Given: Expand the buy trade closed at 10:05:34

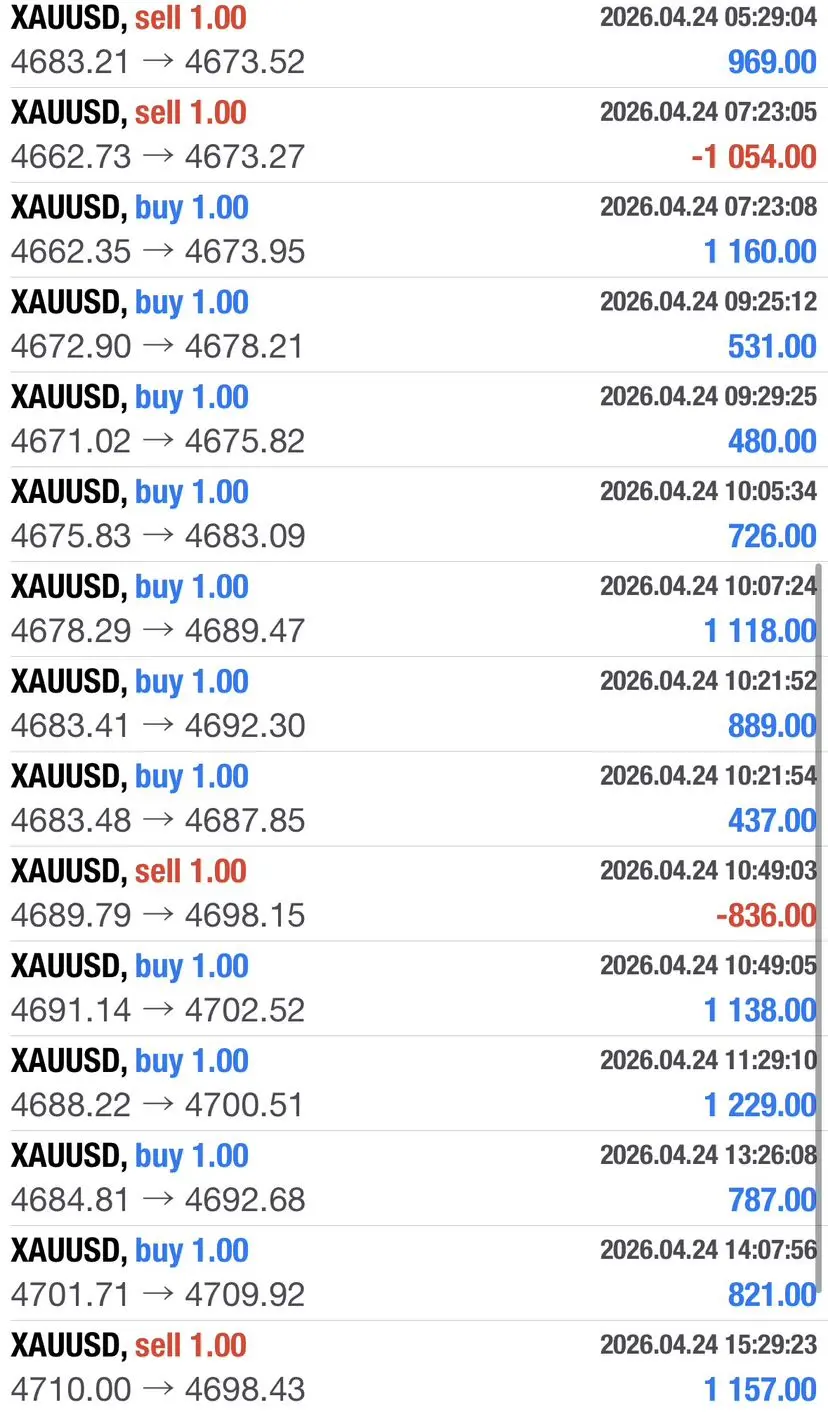Looking at the screenshot, I should 414,514.
